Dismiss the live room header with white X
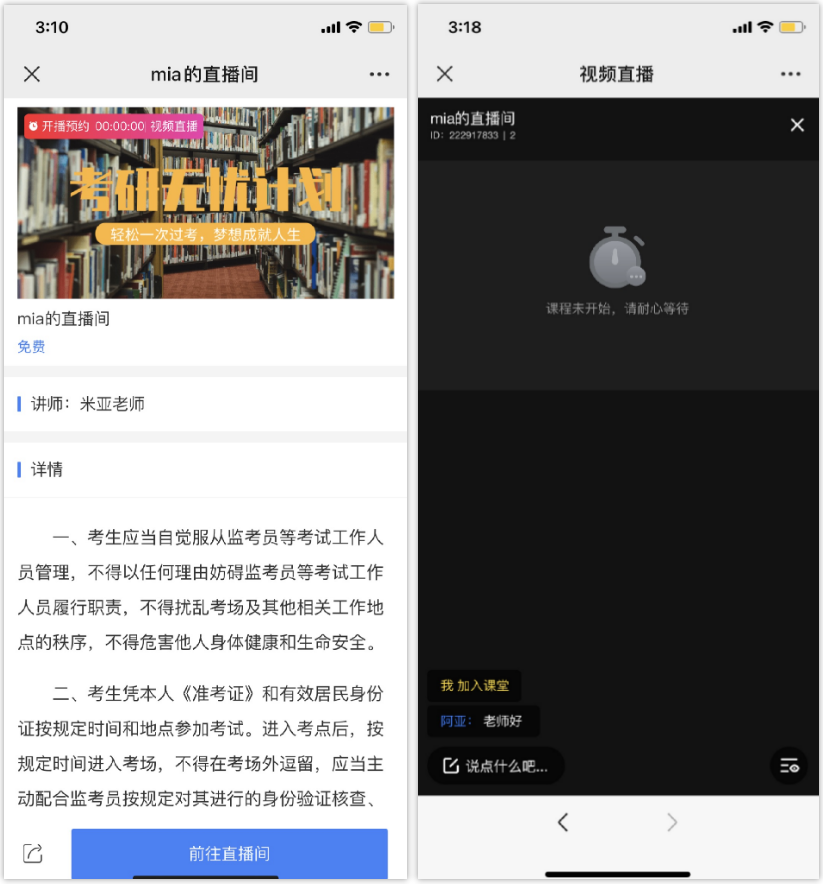The width and height of the screenshot is (823, 884). coord(797,125)
